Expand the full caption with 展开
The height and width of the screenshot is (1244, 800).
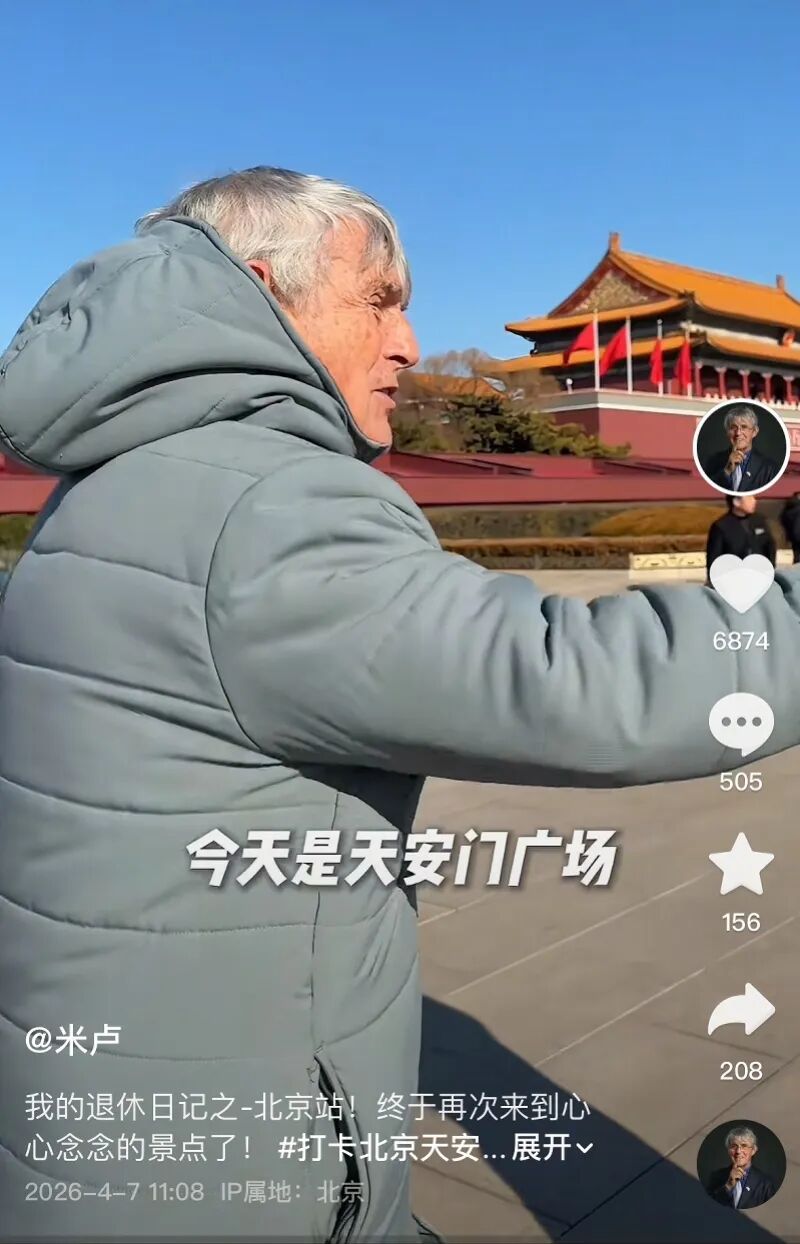pyautogui.click(x=552, y=1148)
